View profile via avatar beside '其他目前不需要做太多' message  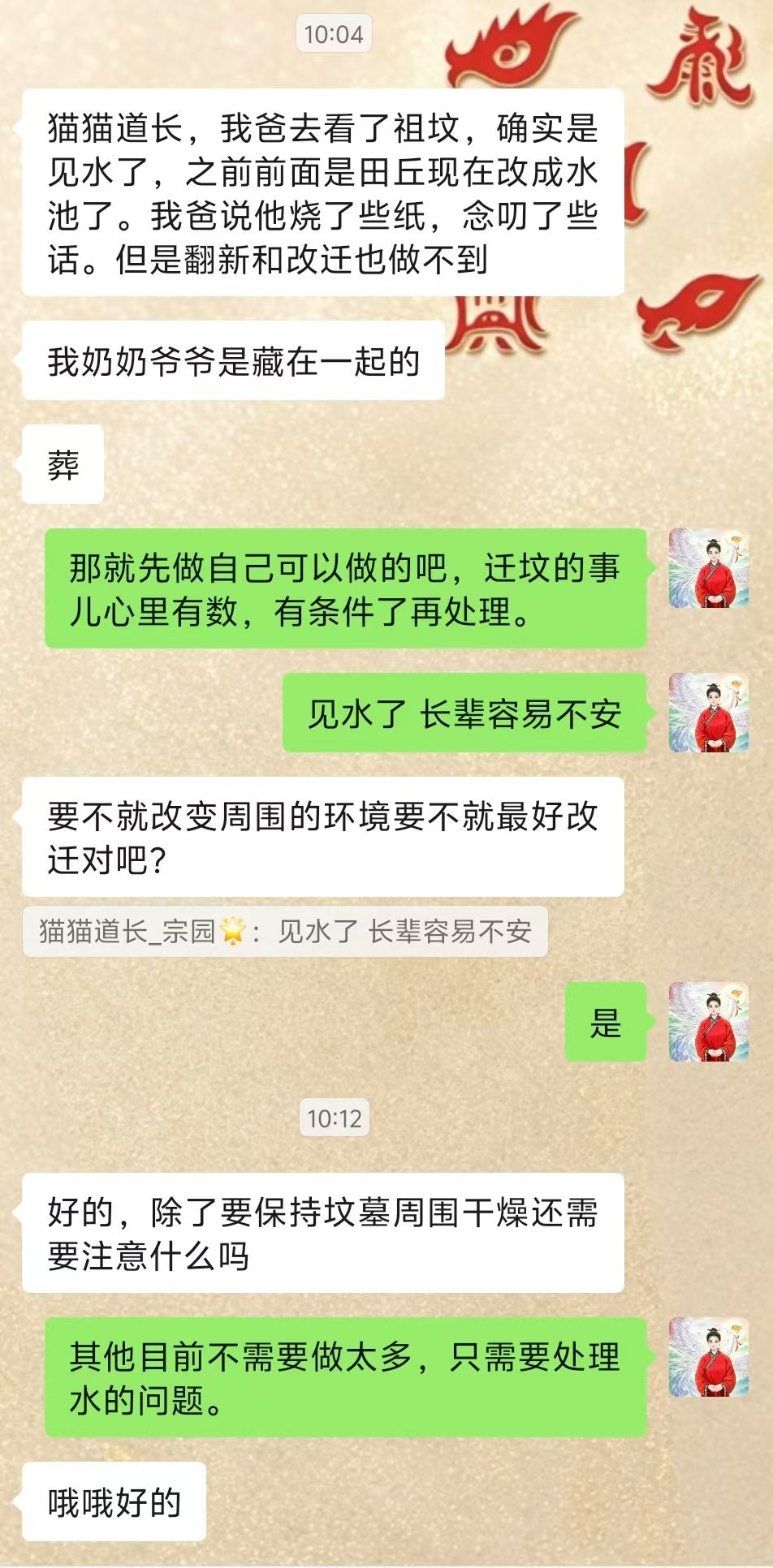[709, 1357]
